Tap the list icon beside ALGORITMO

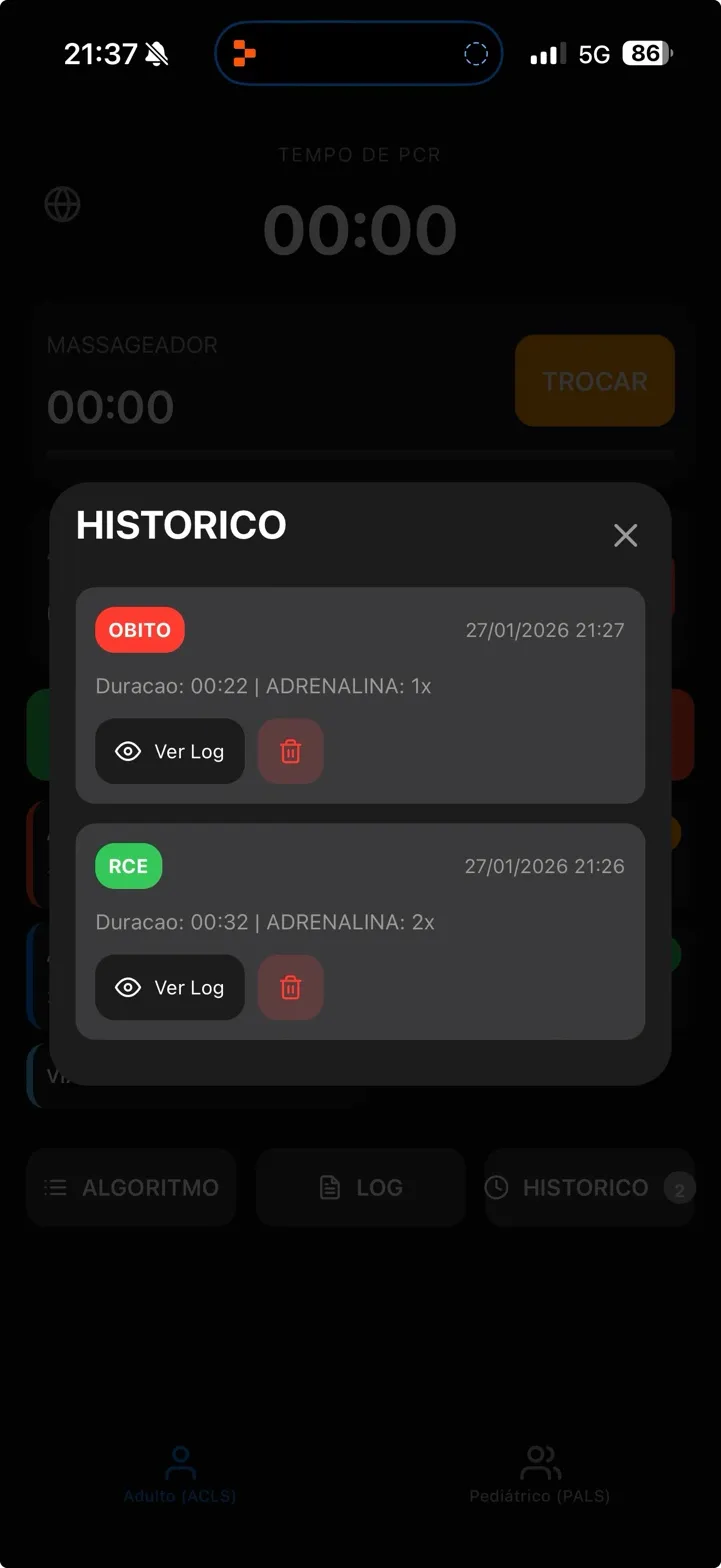(x=56, y=1187)
